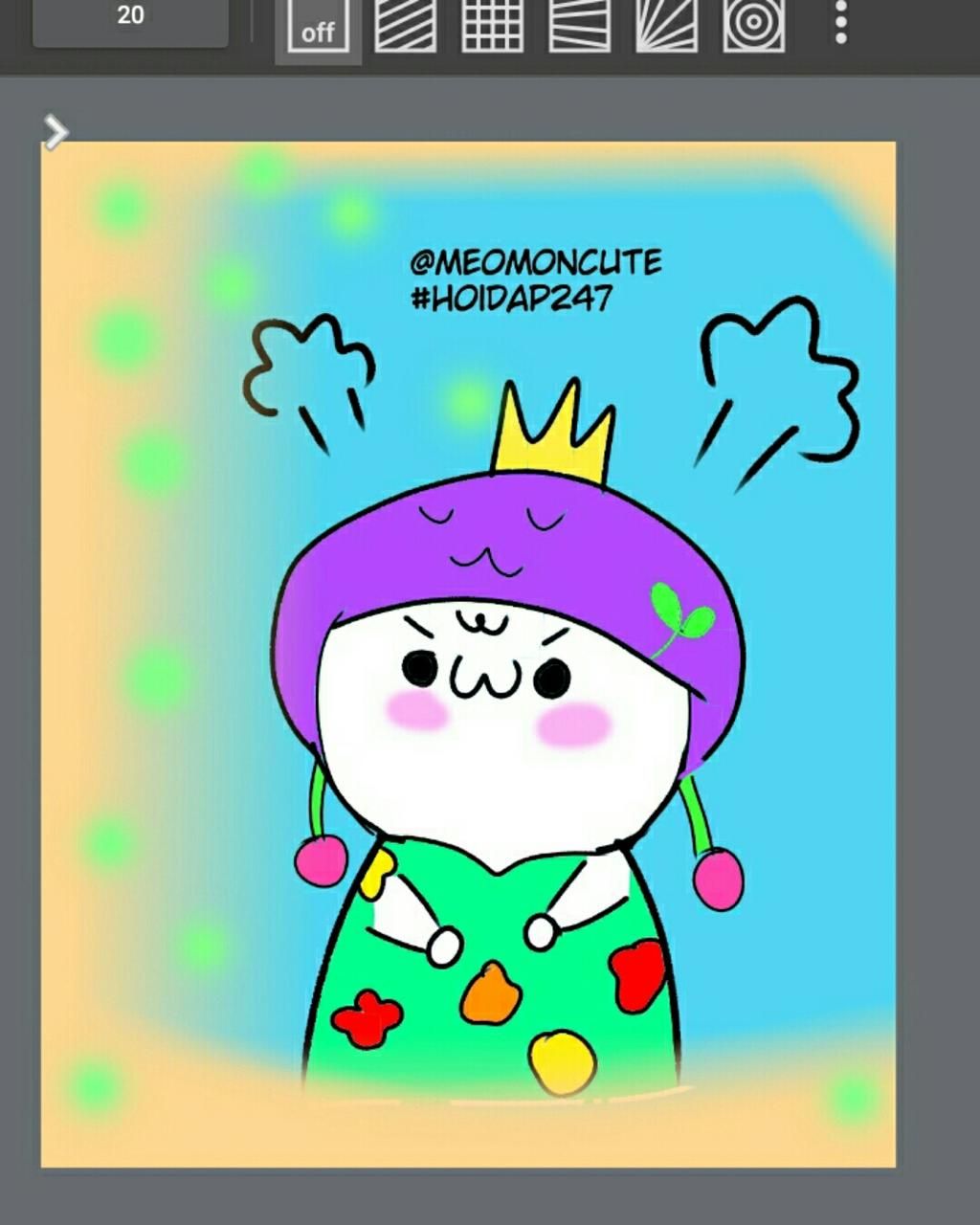Screen dimensions: 980x1225
Task: Open the three-dot overflow menu
Action: pyautogui.click(x=840, y=23)
